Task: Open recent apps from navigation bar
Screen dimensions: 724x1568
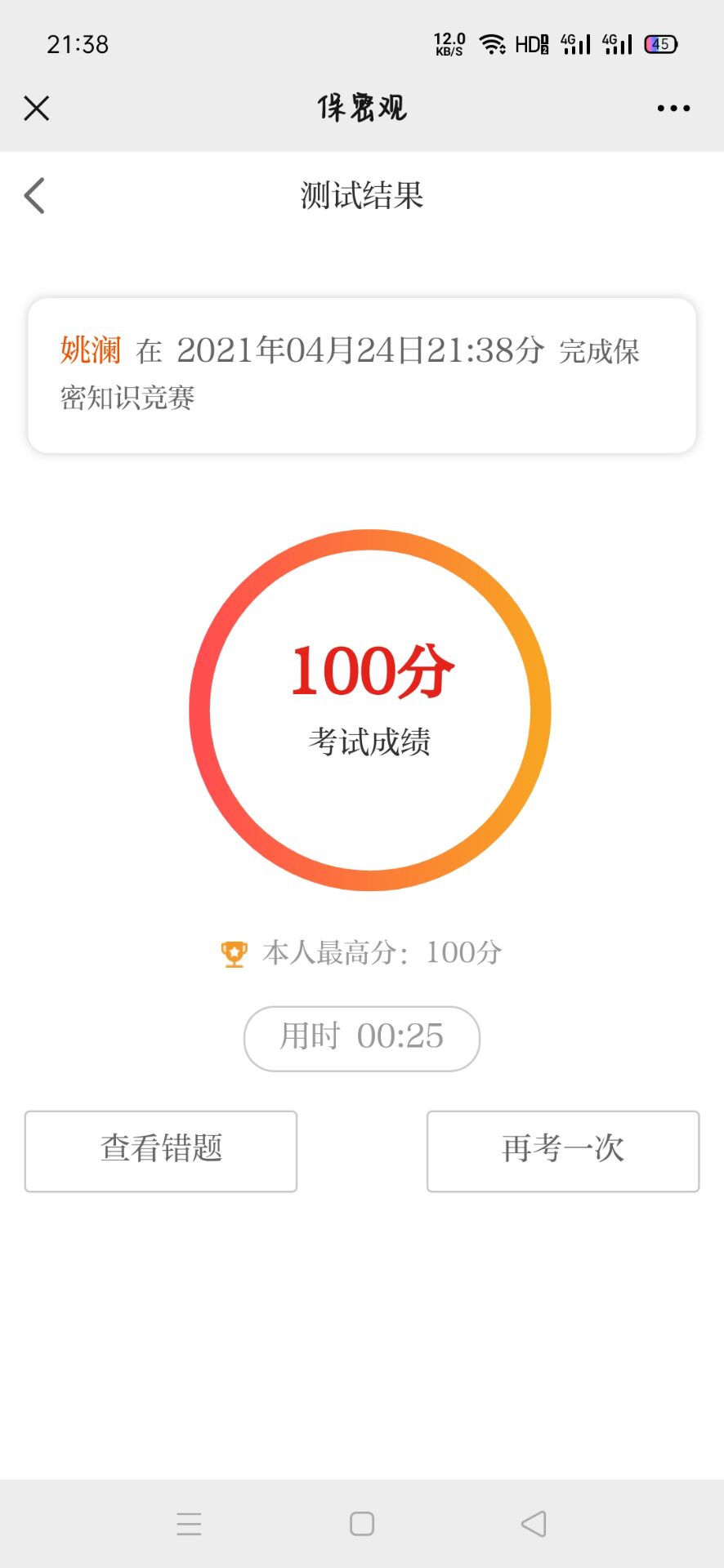Action: (x=189, y=1524)
